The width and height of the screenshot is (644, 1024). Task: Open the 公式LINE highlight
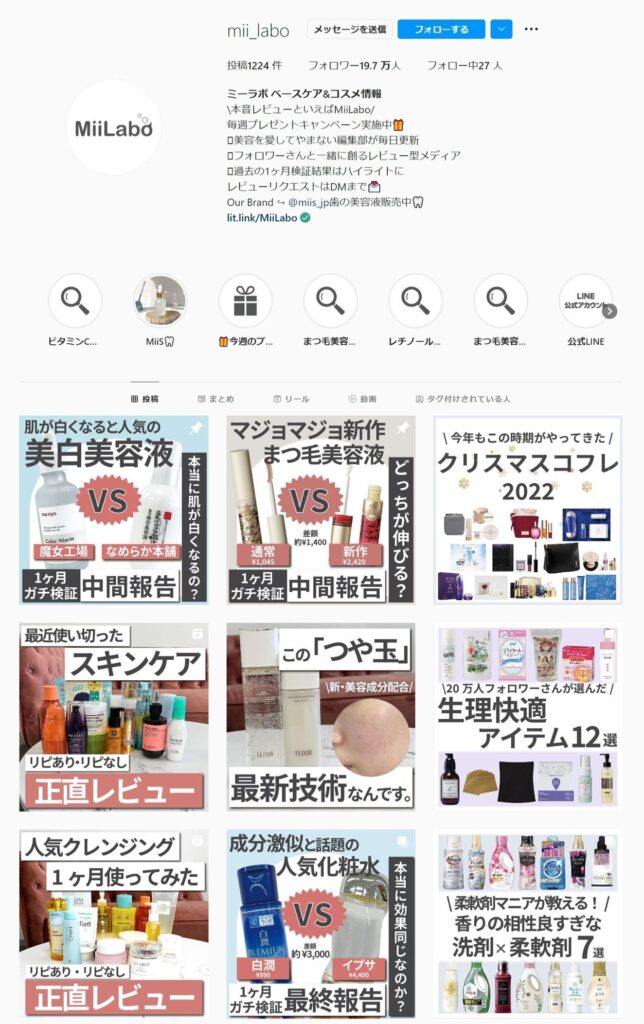(585, 301)
